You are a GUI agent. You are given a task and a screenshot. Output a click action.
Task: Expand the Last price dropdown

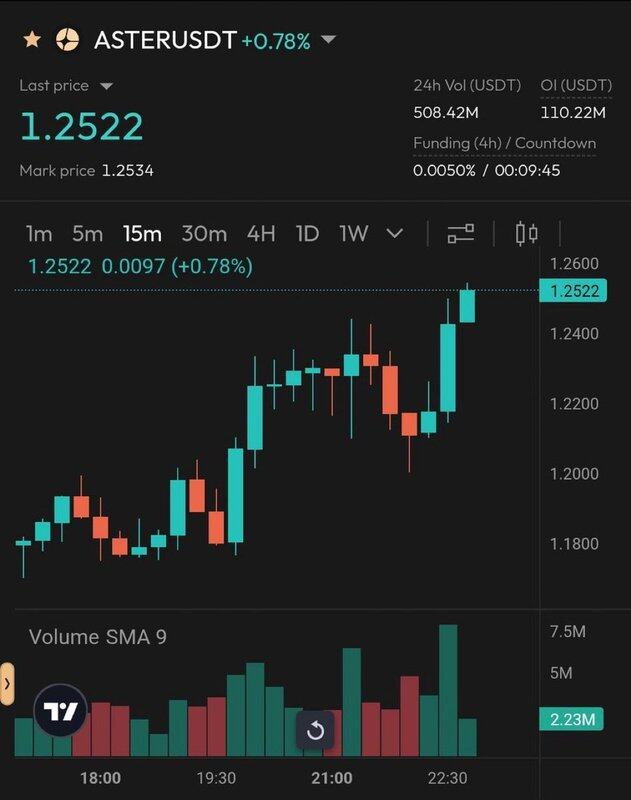[107, 87]
